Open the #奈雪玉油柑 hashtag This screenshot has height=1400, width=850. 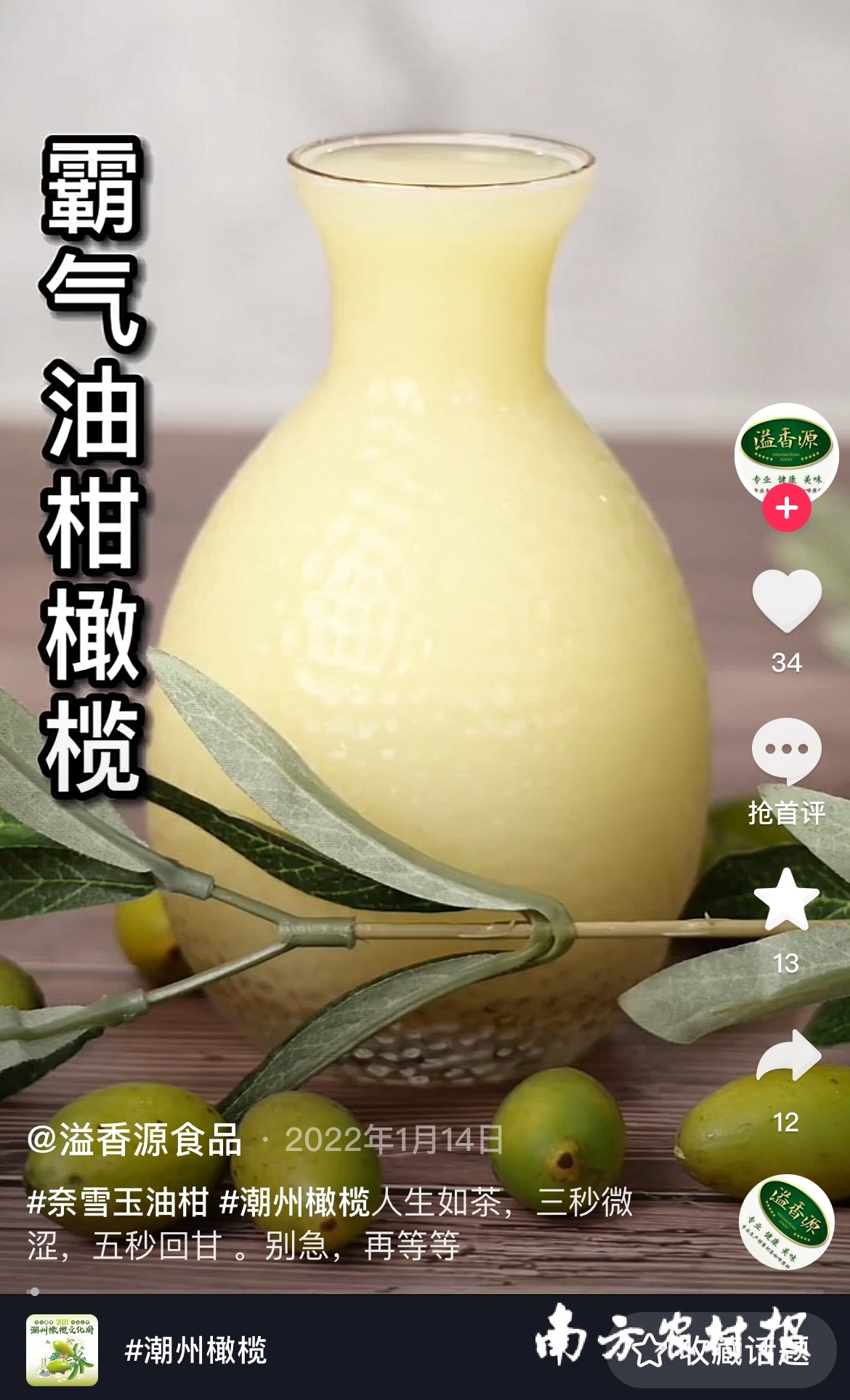(x=118, y=1202)
